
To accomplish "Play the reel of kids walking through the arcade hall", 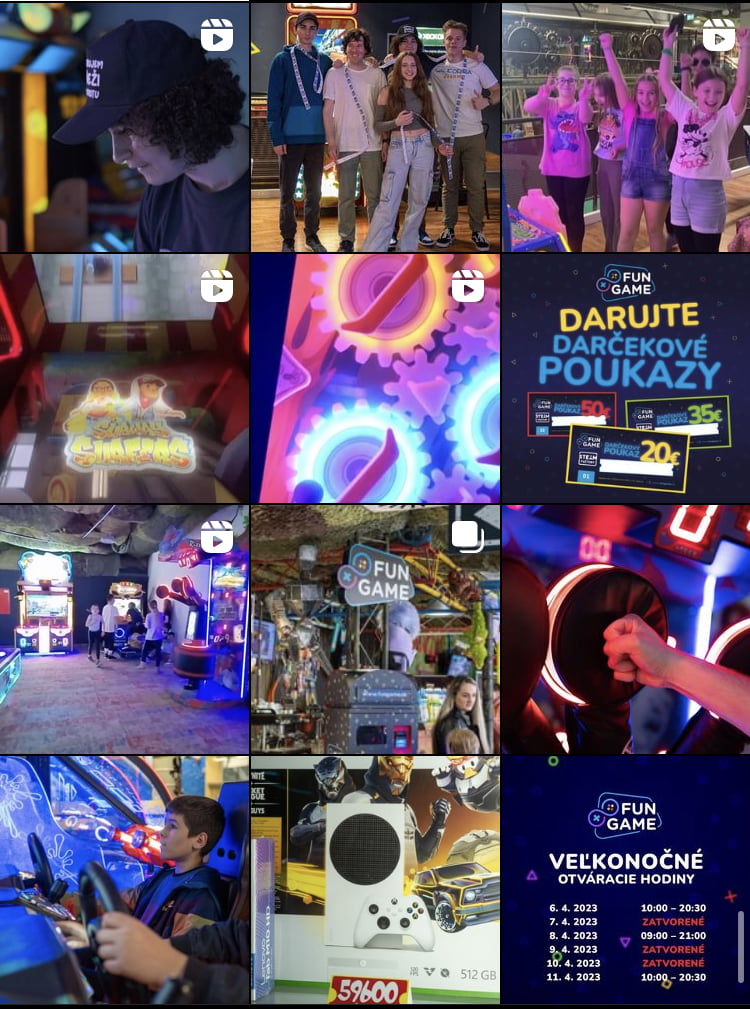I will (124, 629).
